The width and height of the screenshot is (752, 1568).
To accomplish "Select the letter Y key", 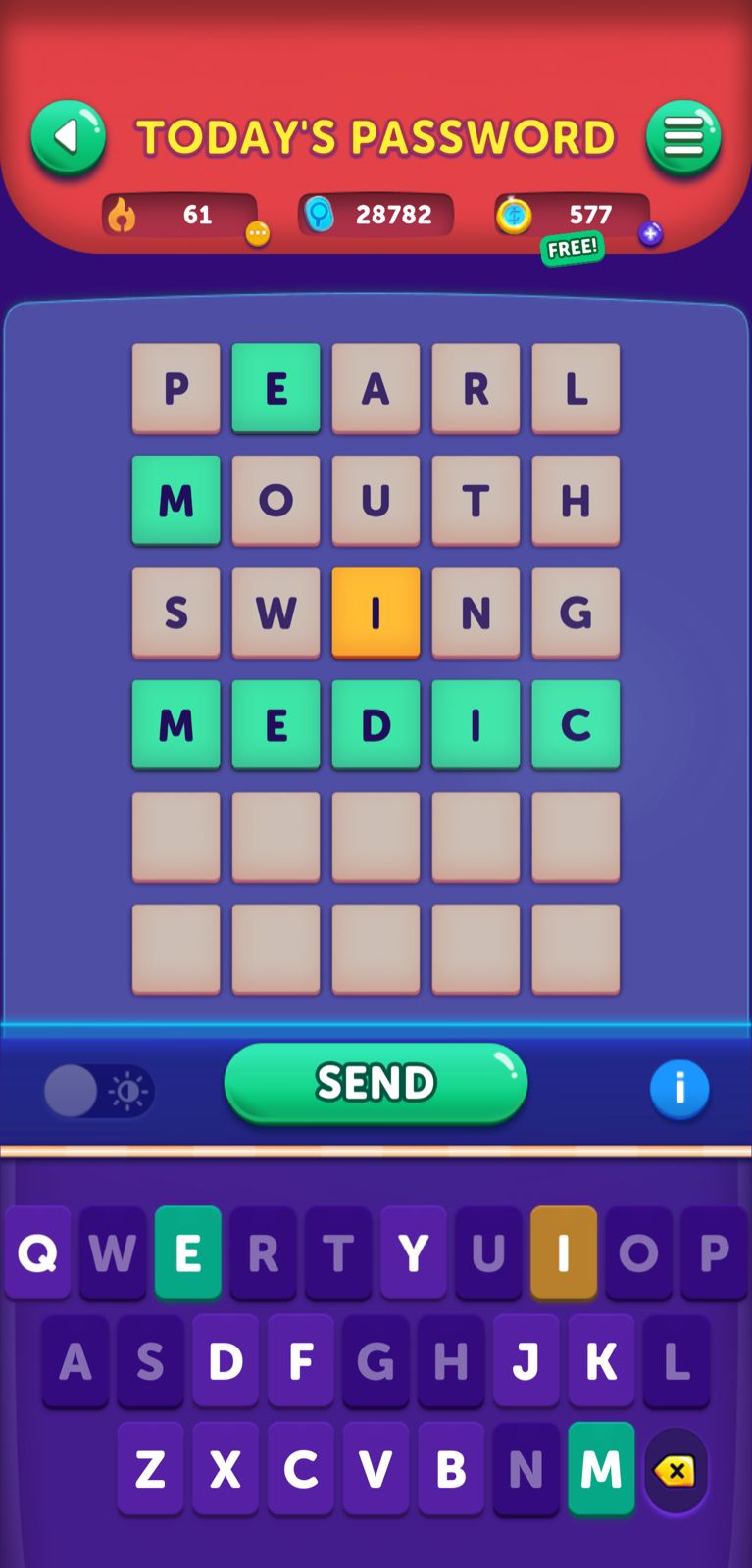I will coord(413,1252).
